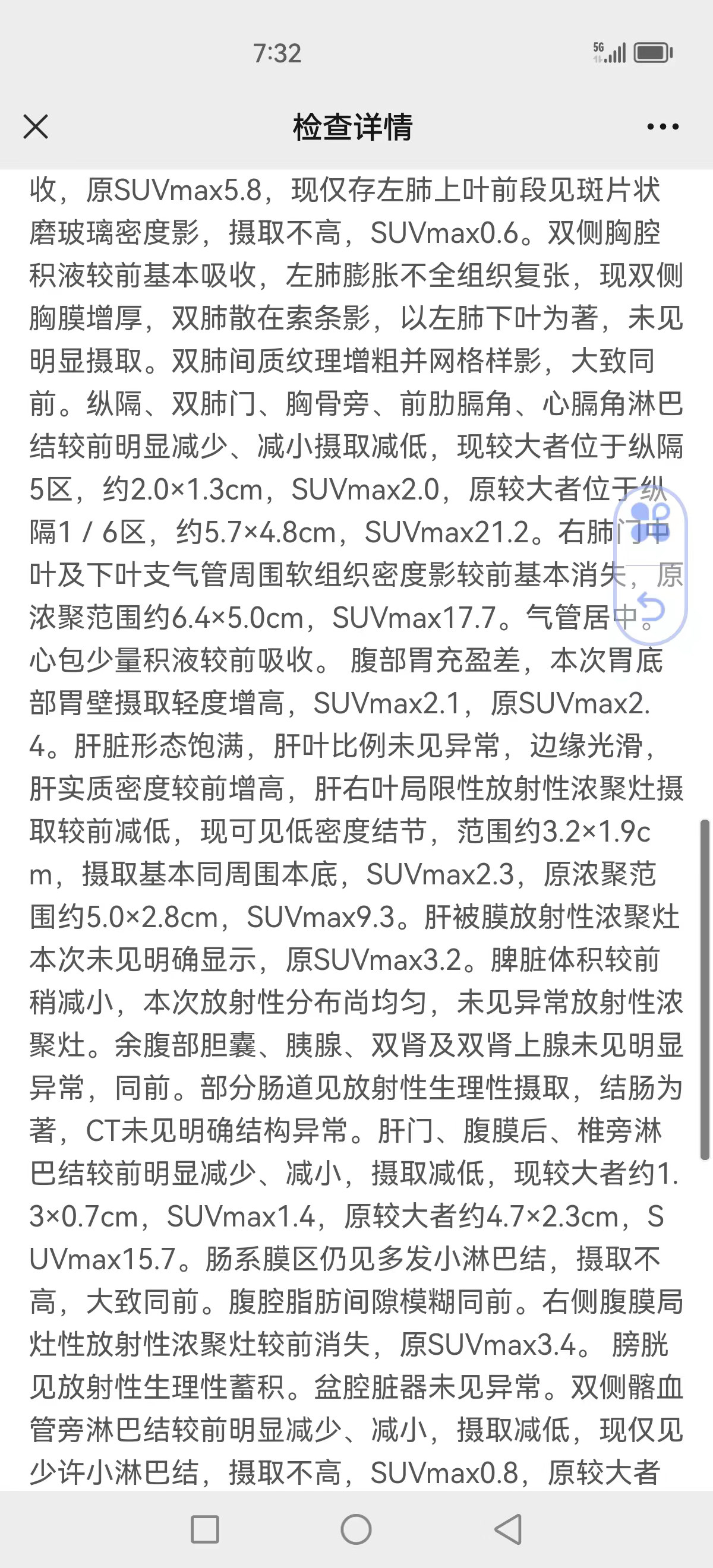The image size is (713, 1568).
Task: Go back using the system triangle button
Action: [x=508, y=1529]
